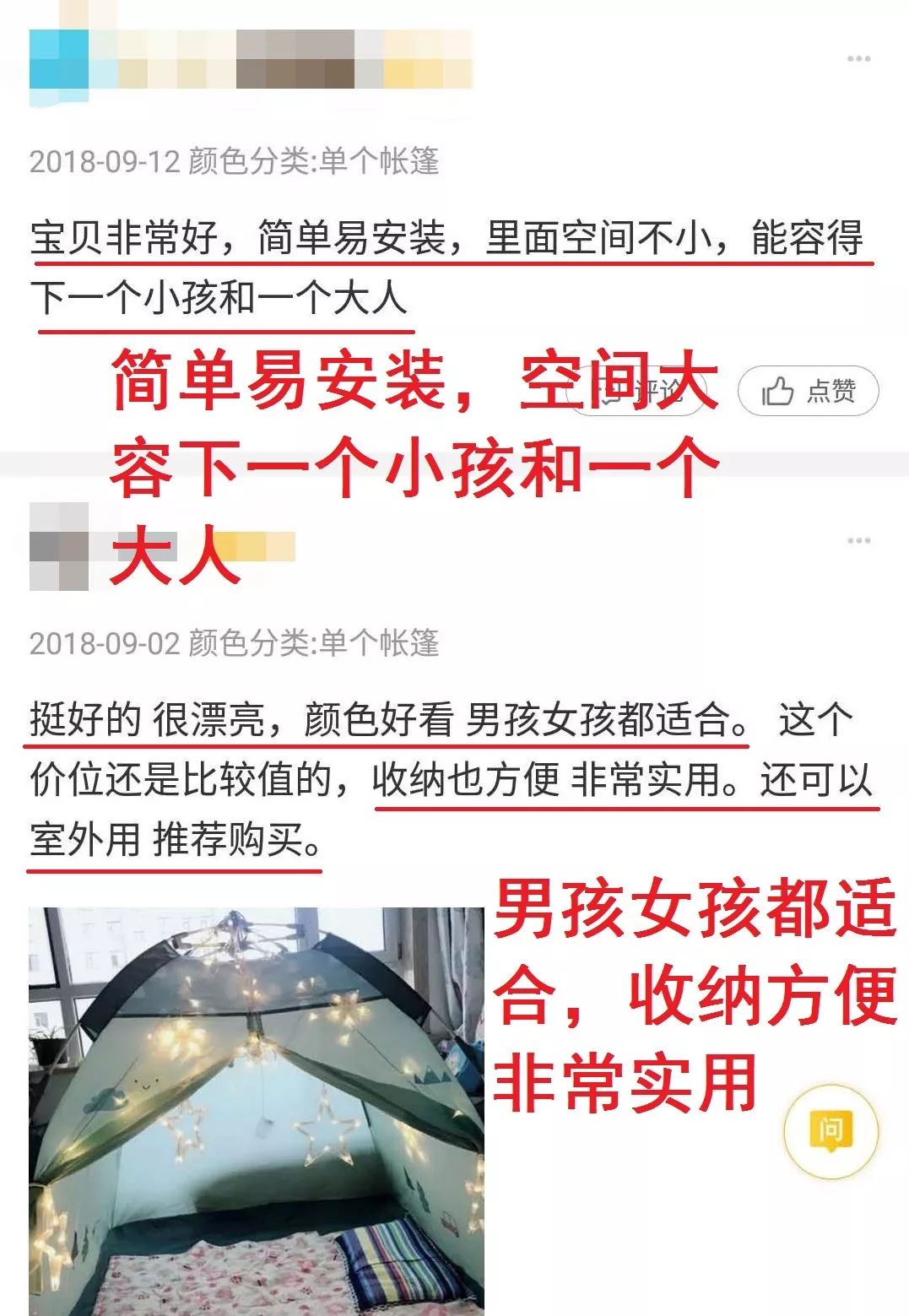
Task: Open the ellipsis (...) menu on the first review
Action: (858, 59)
